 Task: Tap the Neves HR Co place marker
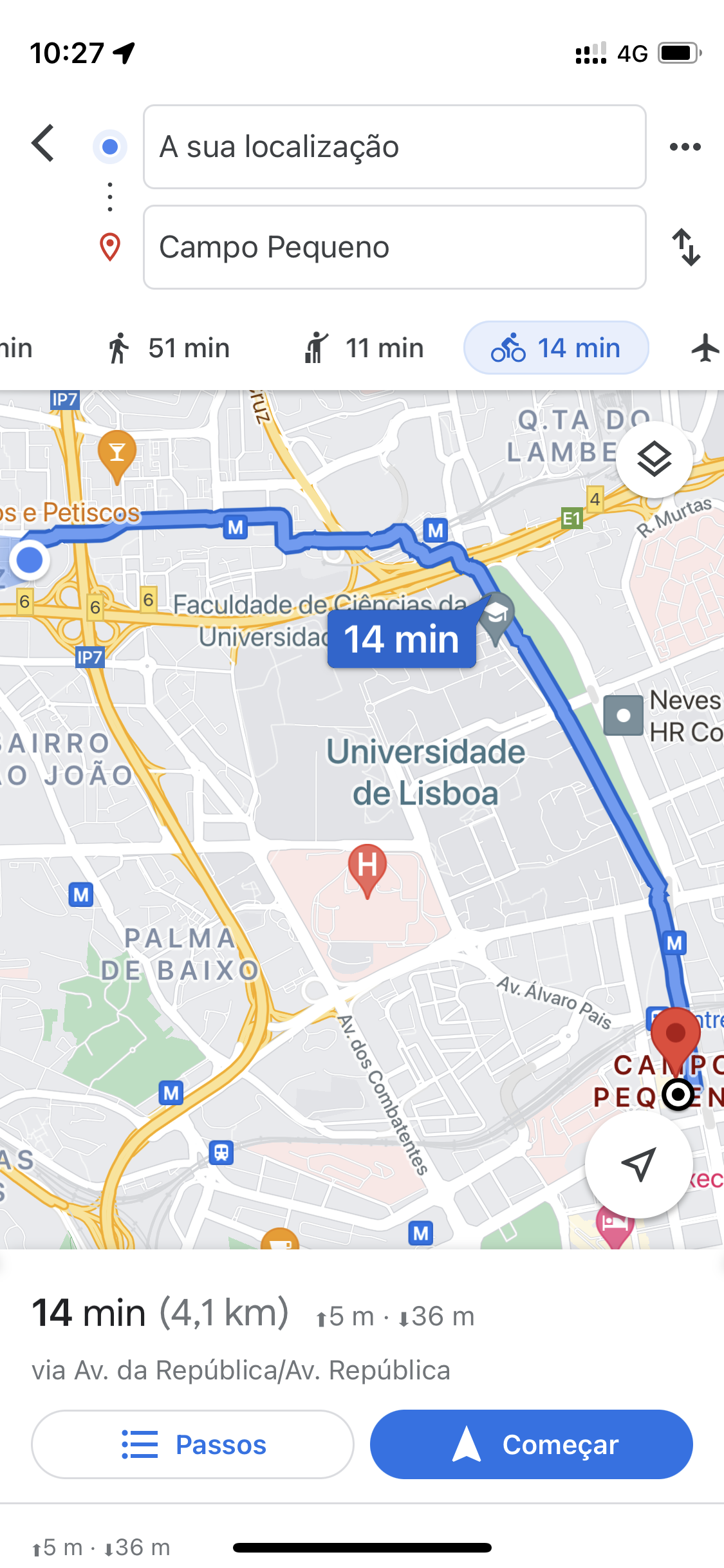tap(623, 716)
